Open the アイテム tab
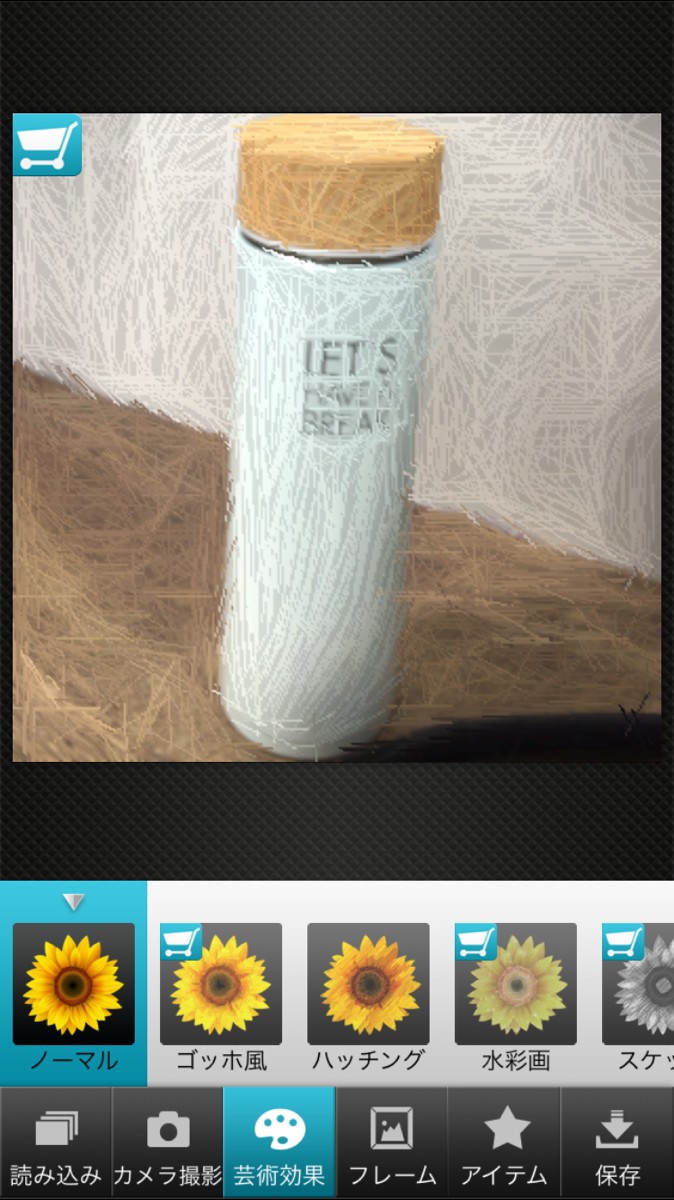Screen dimensions: 674x1200 click(x=504, y=1143)
